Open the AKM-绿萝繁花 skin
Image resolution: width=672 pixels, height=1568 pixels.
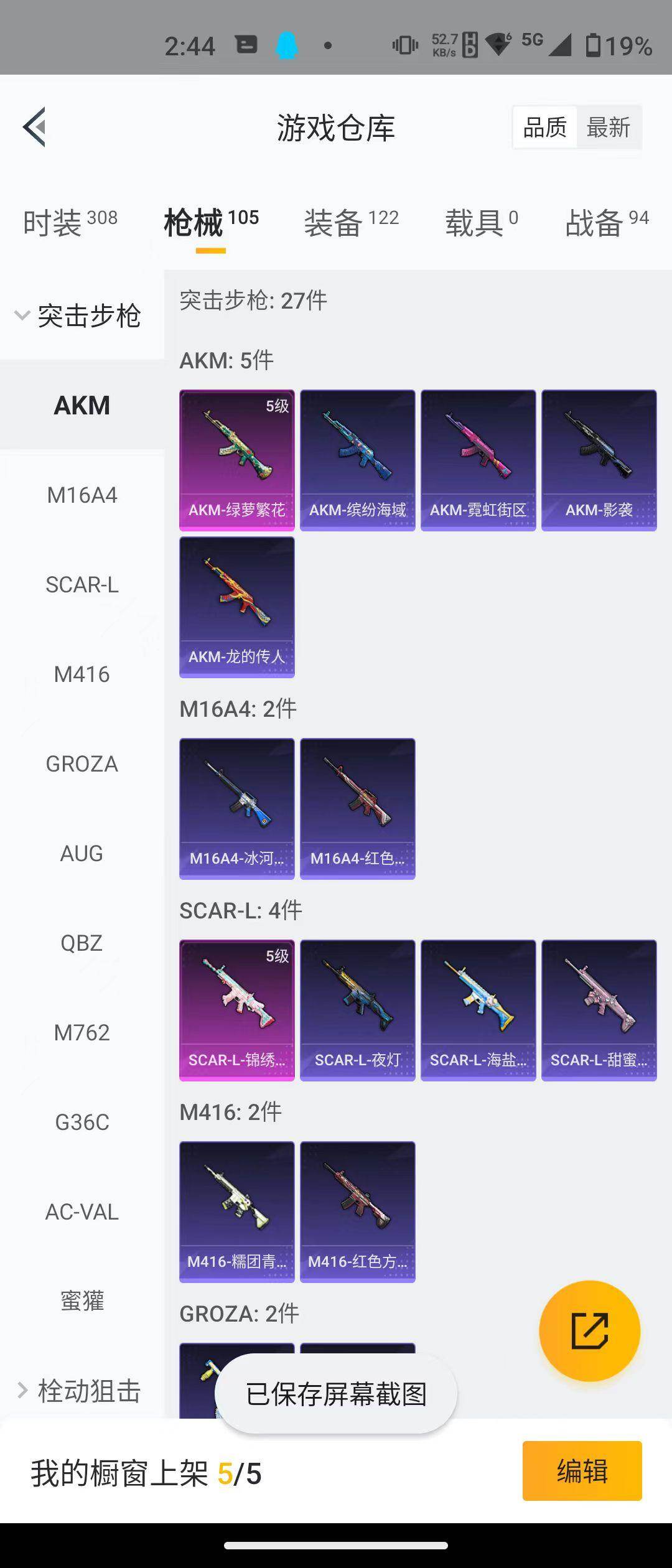point(236,460)
